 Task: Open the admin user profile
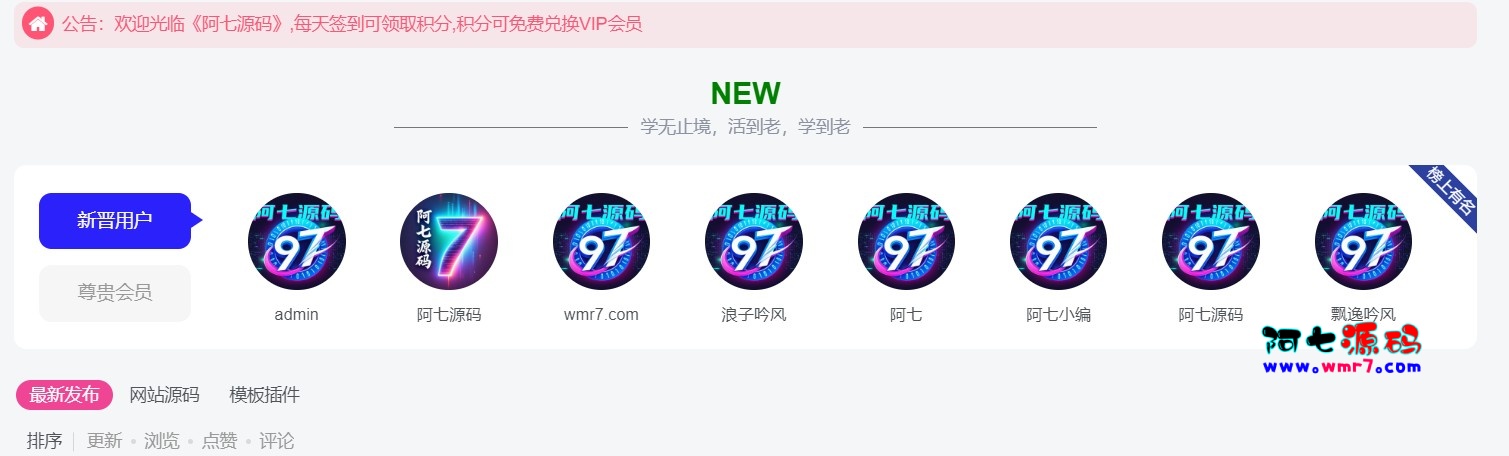(297, 242)
